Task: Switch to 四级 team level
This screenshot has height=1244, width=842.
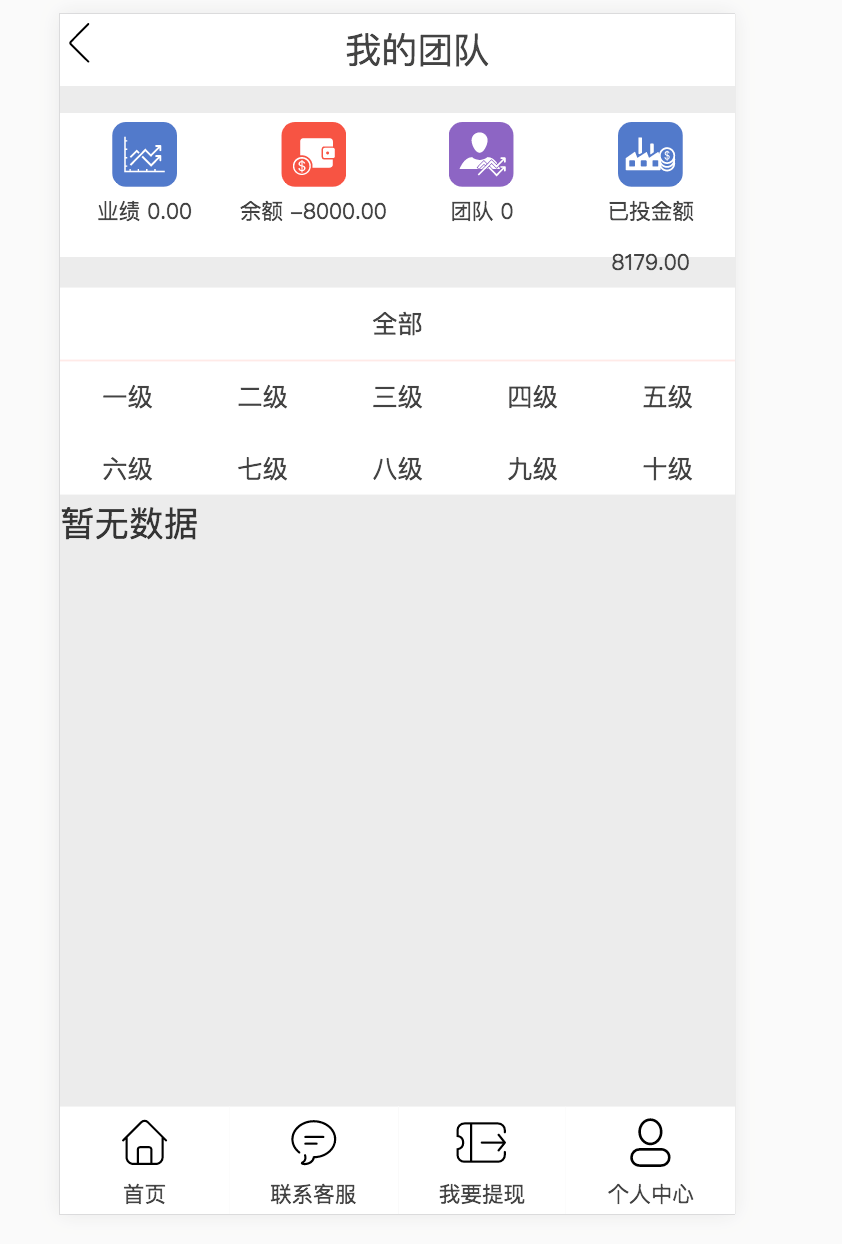Action: [532, 397]
